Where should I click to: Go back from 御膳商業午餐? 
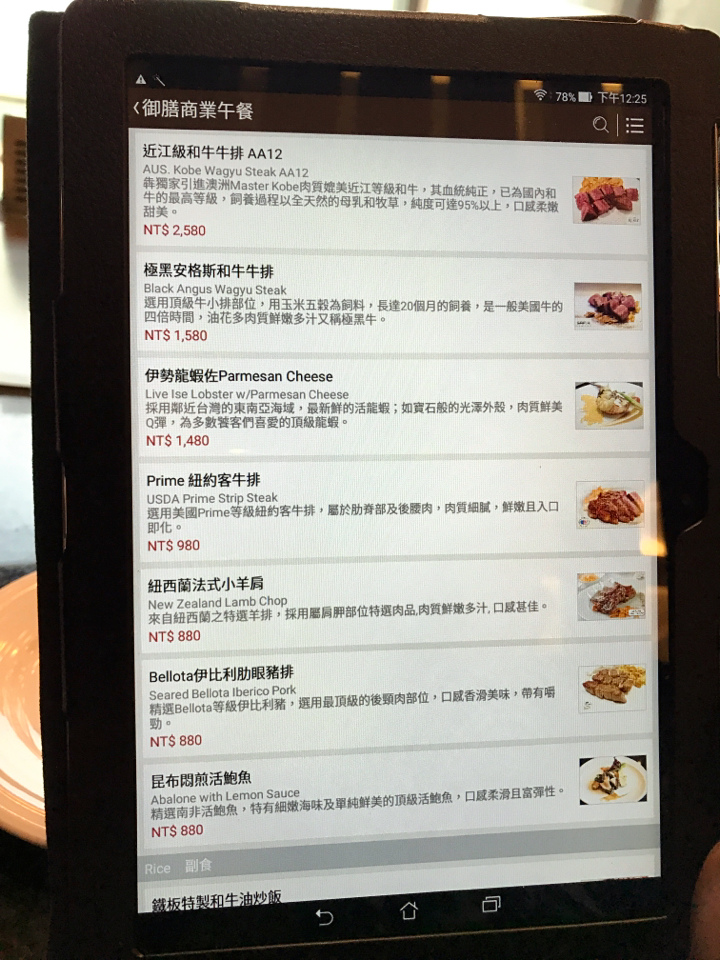136,110
